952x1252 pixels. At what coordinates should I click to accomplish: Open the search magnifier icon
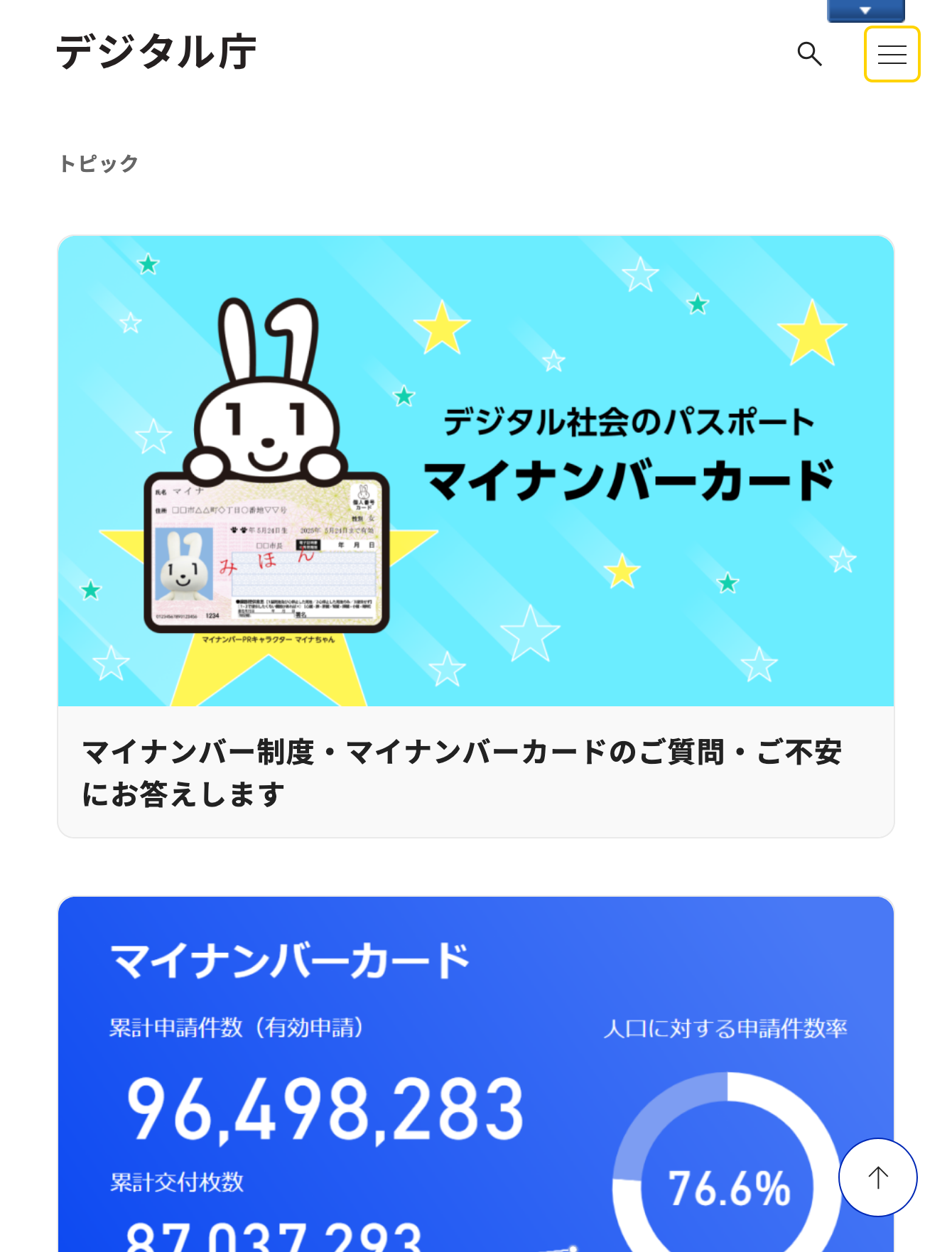tap(809, 54)
